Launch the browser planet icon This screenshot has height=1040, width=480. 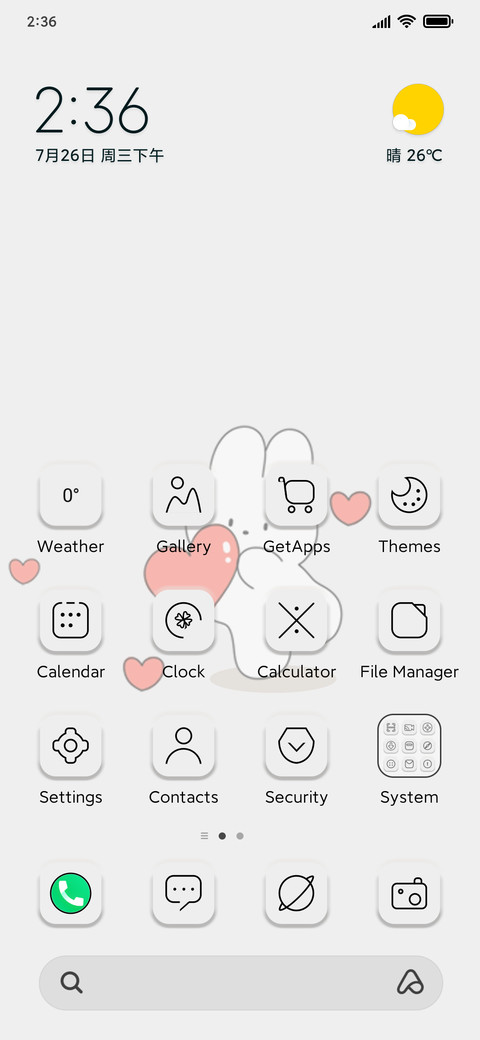(296, 893)
